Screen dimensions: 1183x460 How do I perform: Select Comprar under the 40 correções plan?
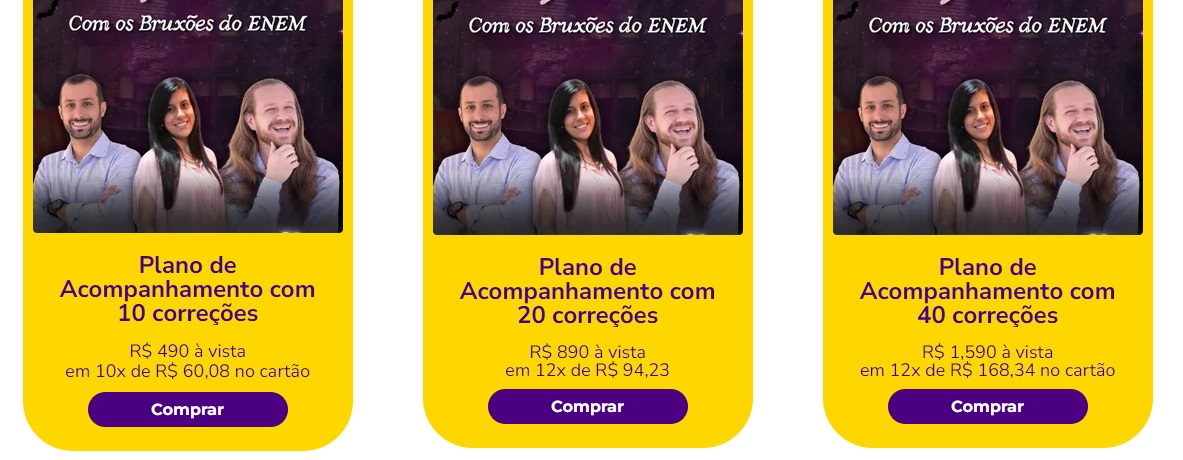987,406
